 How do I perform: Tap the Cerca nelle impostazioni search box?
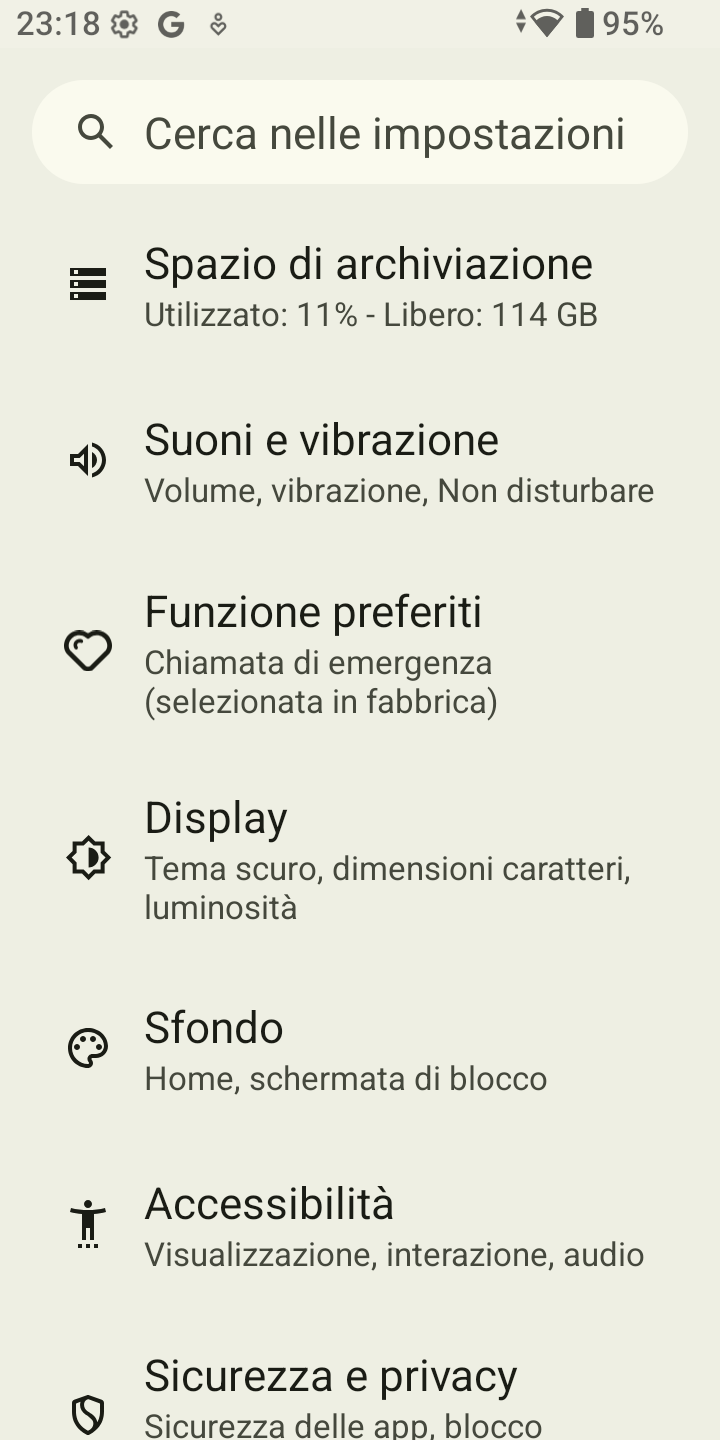[x=360, y=132]
